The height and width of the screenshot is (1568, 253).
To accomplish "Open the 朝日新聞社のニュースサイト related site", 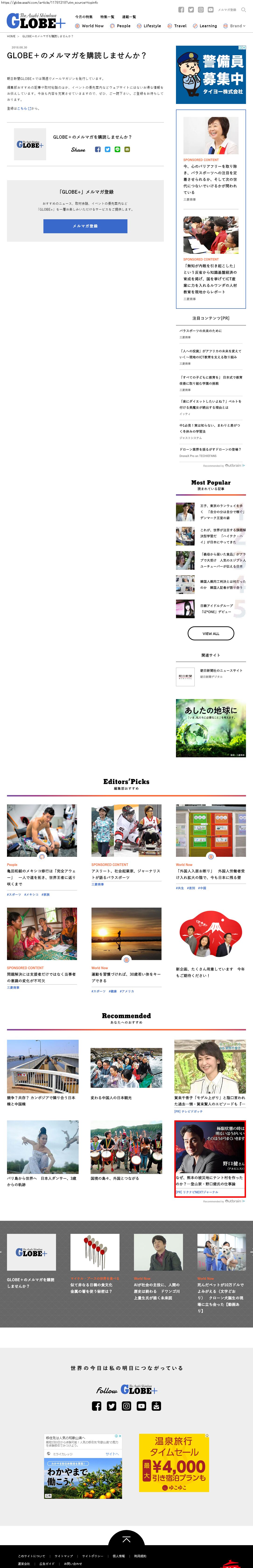I will point(221,670).
